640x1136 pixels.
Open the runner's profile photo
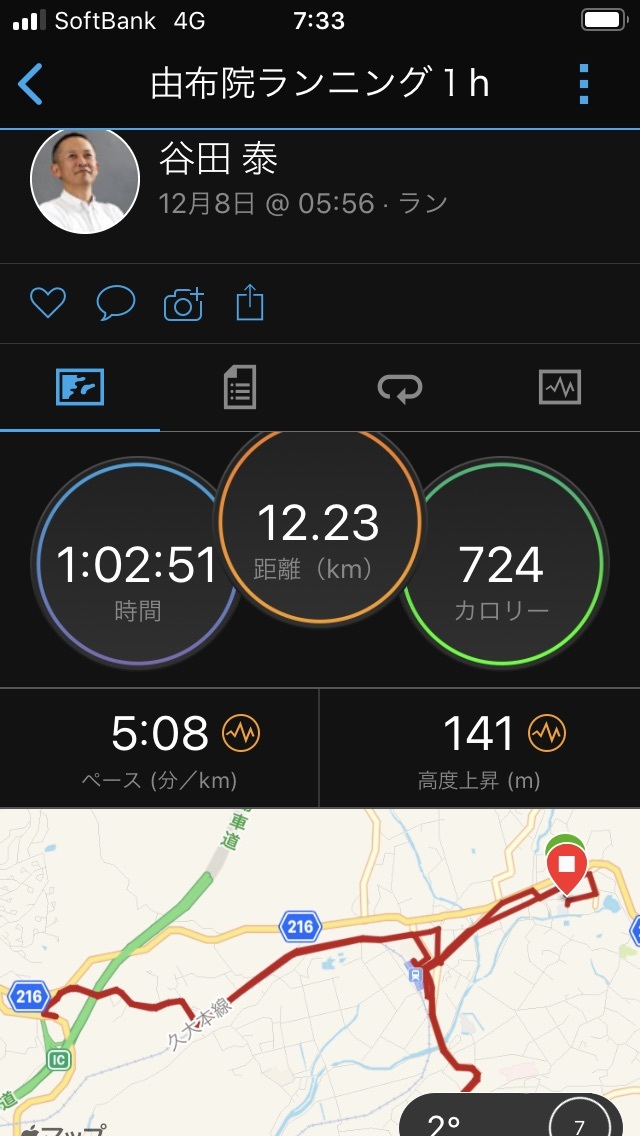[85, 180]
